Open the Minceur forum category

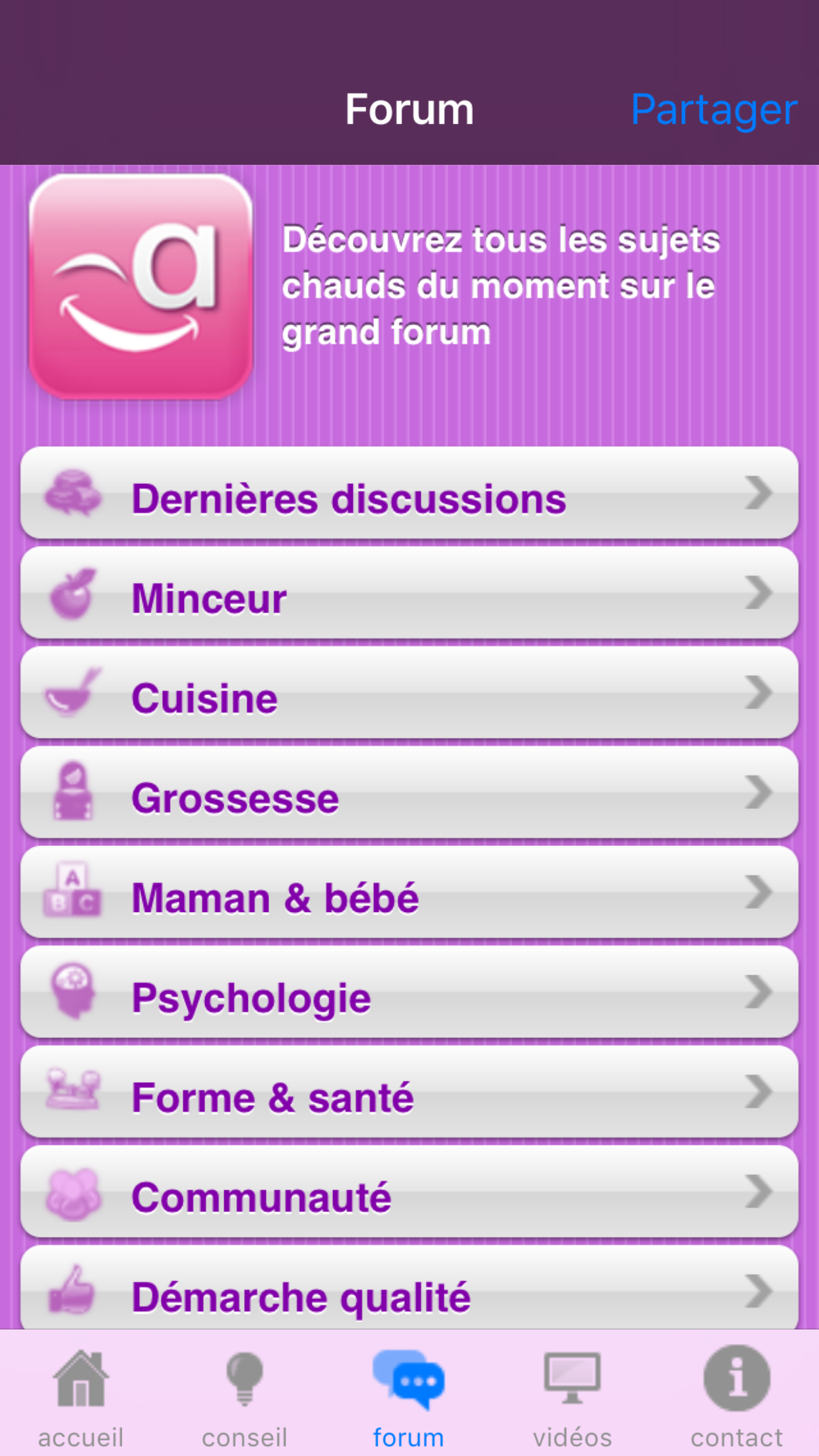(409, 594)
